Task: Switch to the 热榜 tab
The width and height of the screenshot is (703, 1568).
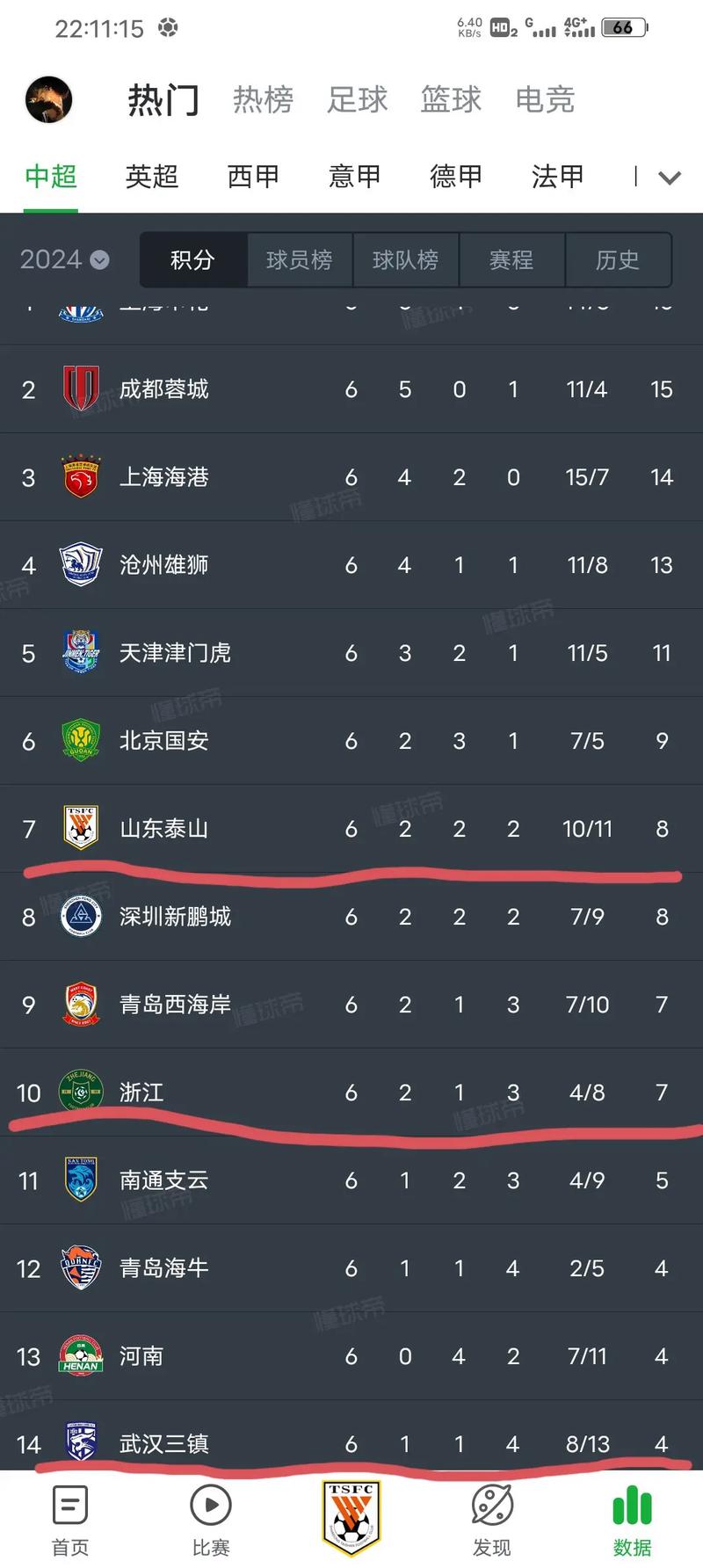Action: pos(263,99)
